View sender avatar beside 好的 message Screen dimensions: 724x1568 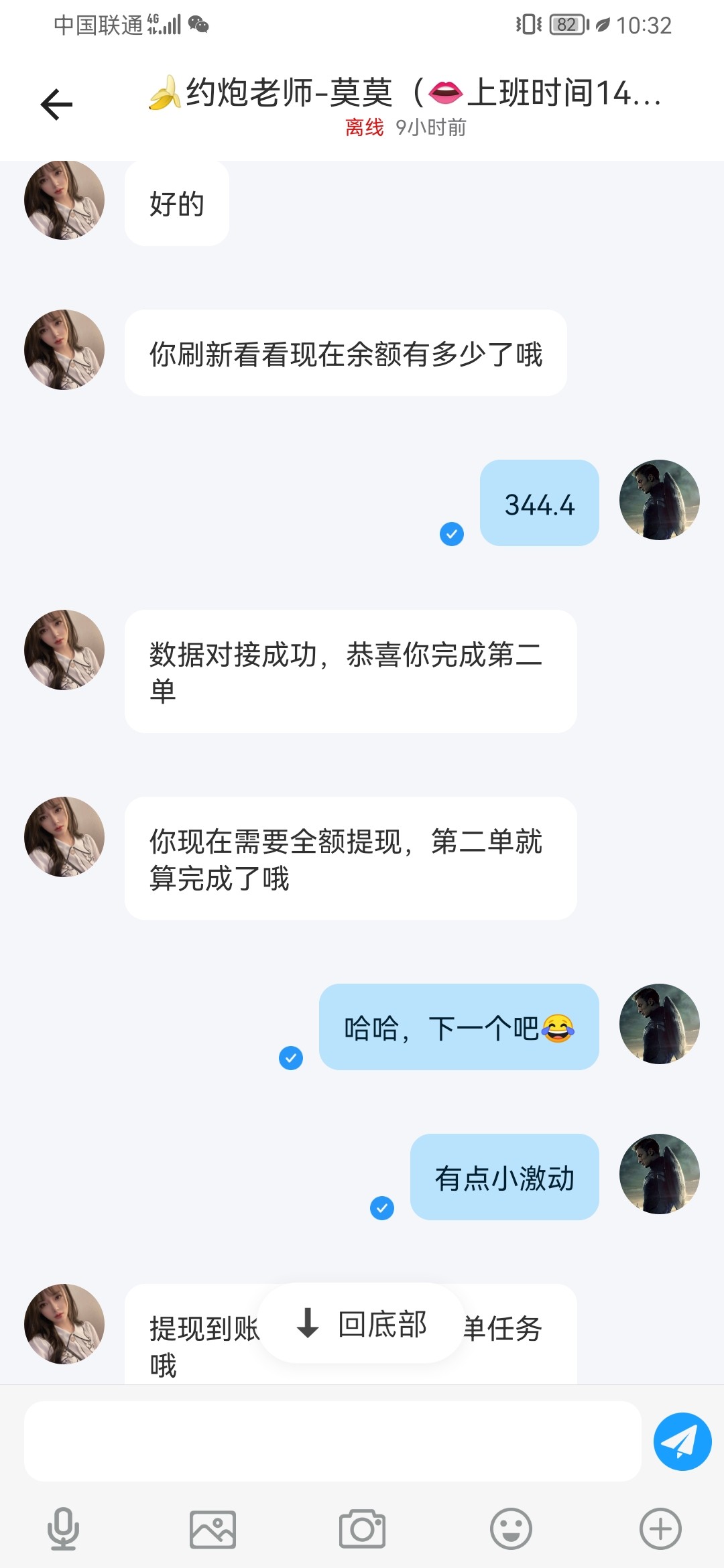point(64,200)
